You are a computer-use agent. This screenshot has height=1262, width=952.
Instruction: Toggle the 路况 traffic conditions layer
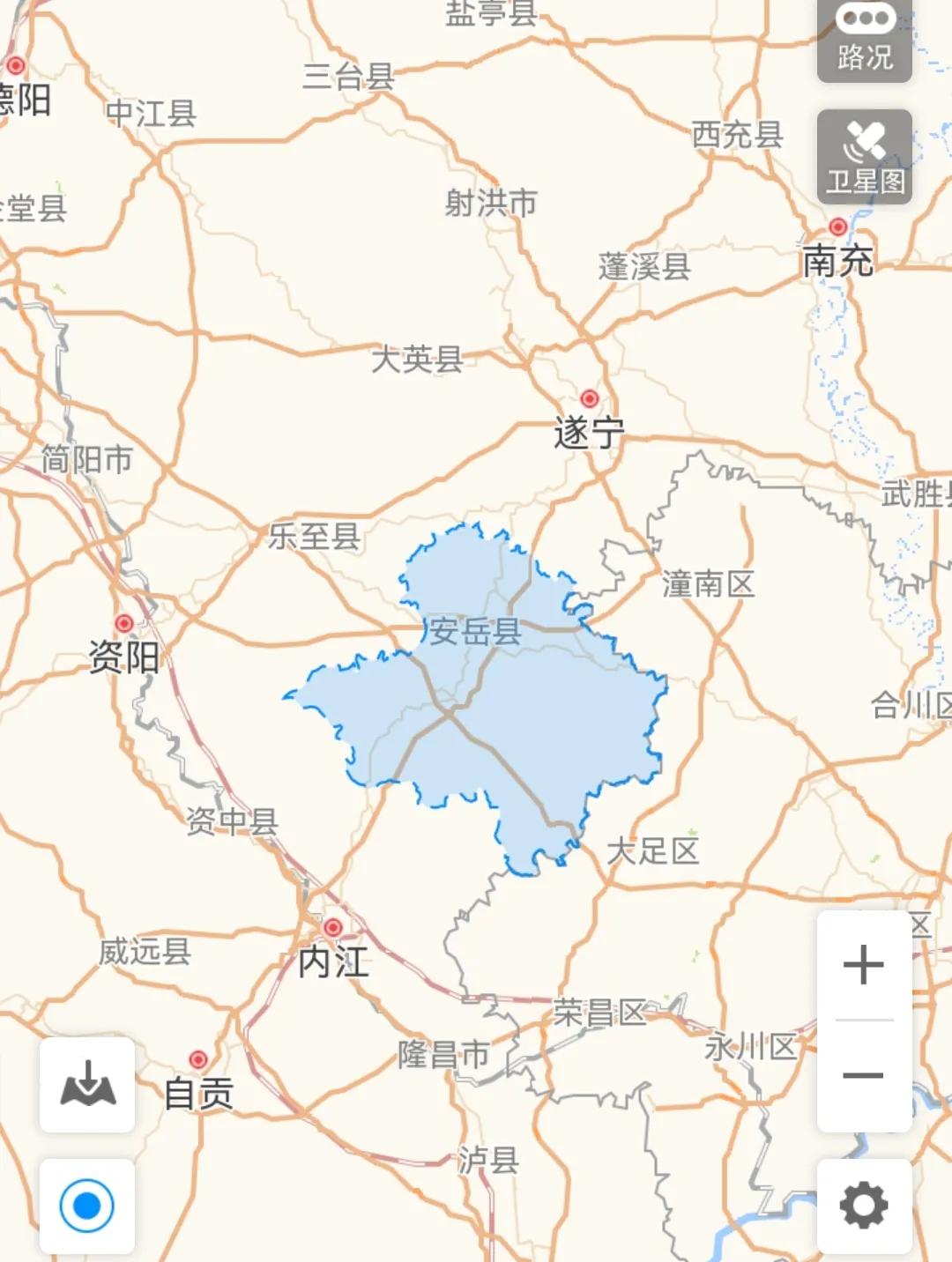point(863,39)
